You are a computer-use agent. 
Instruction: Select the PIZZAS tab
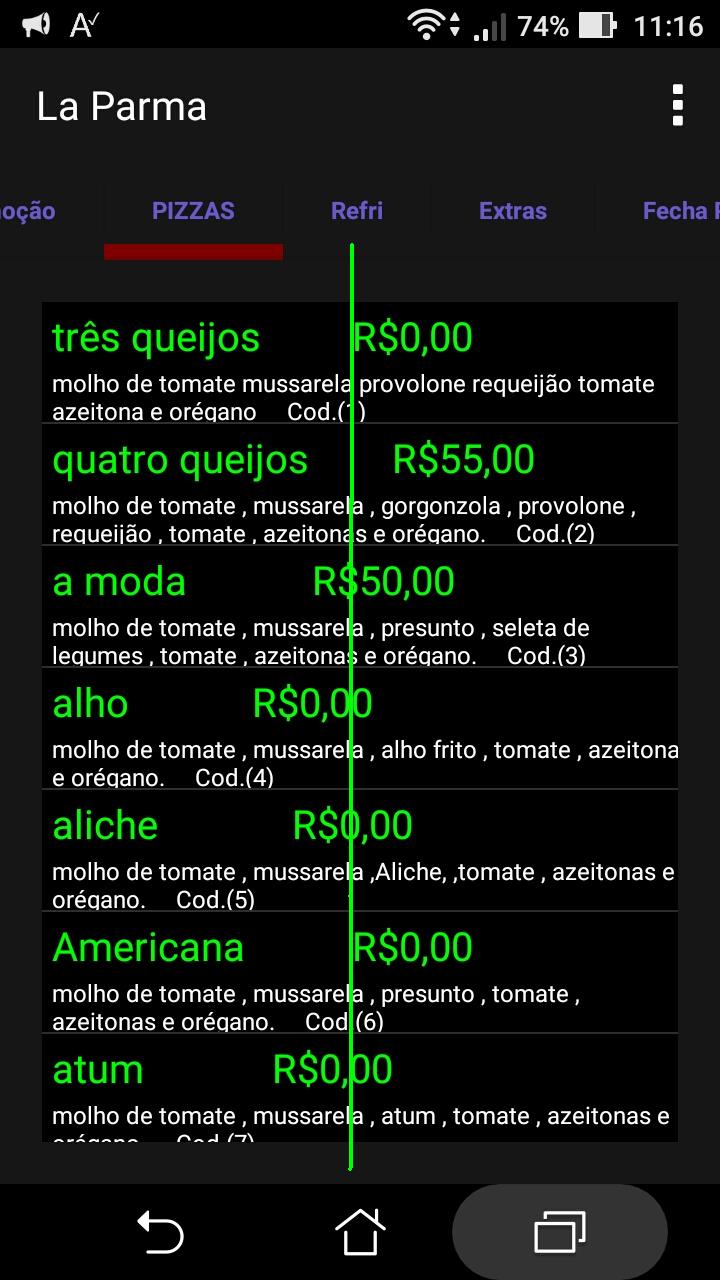(193, 211)
